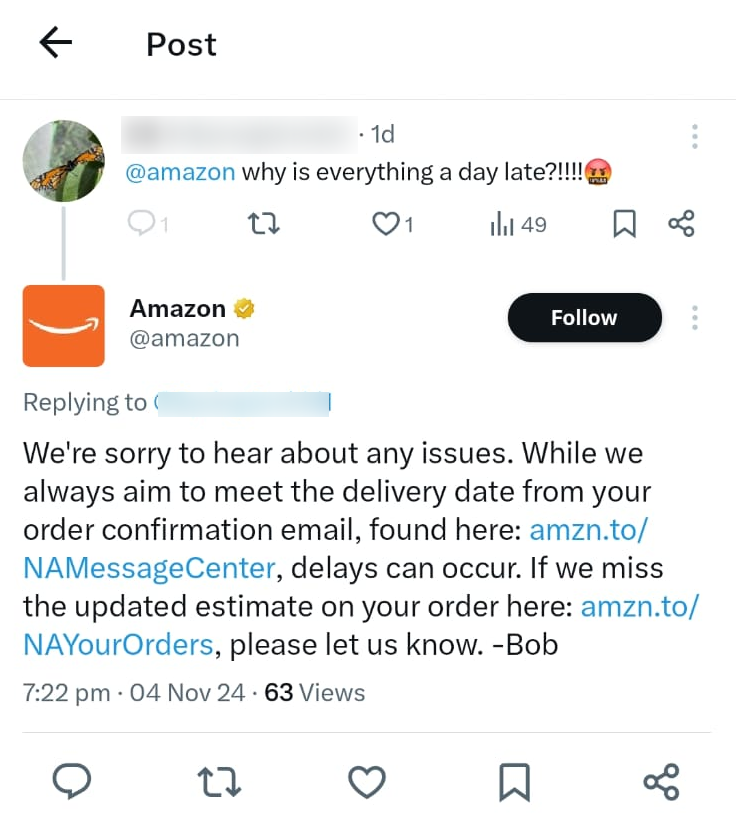View analytics of the original post
Viewport: 736px width, 828px height.
[518, 224]
